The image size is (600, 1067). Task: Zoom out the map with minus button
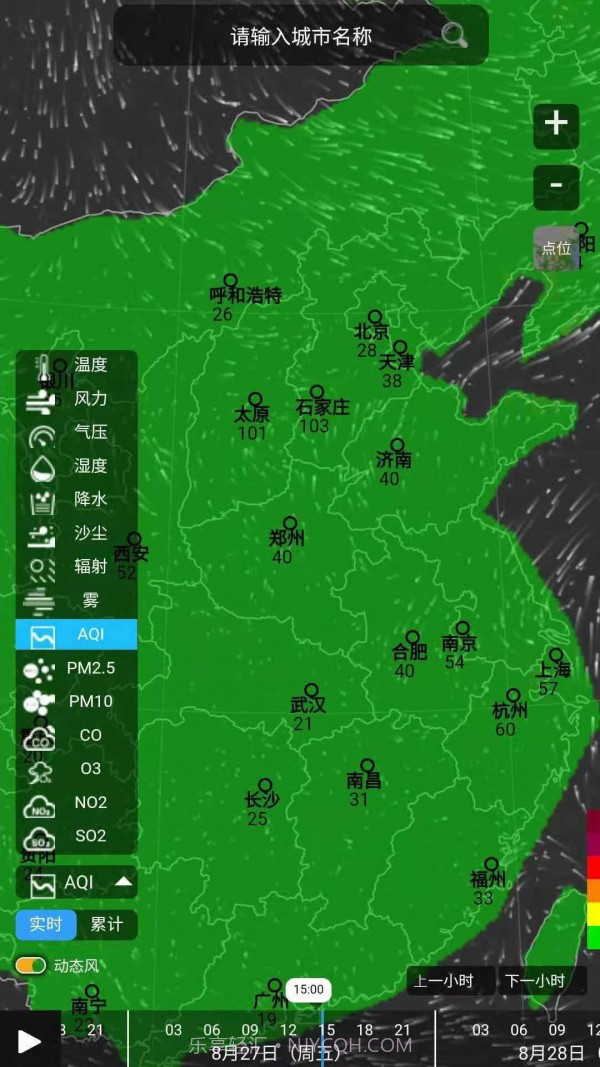556,185
